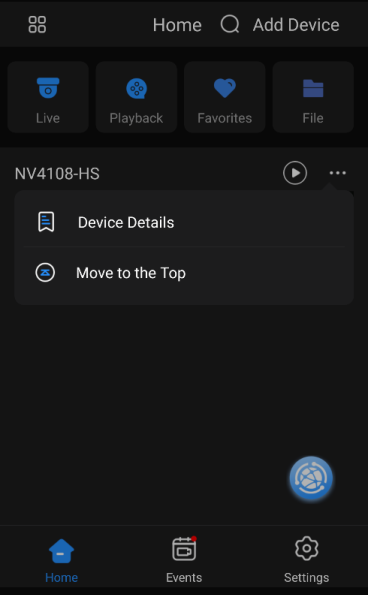Open Favorites

tap(225, 97)
